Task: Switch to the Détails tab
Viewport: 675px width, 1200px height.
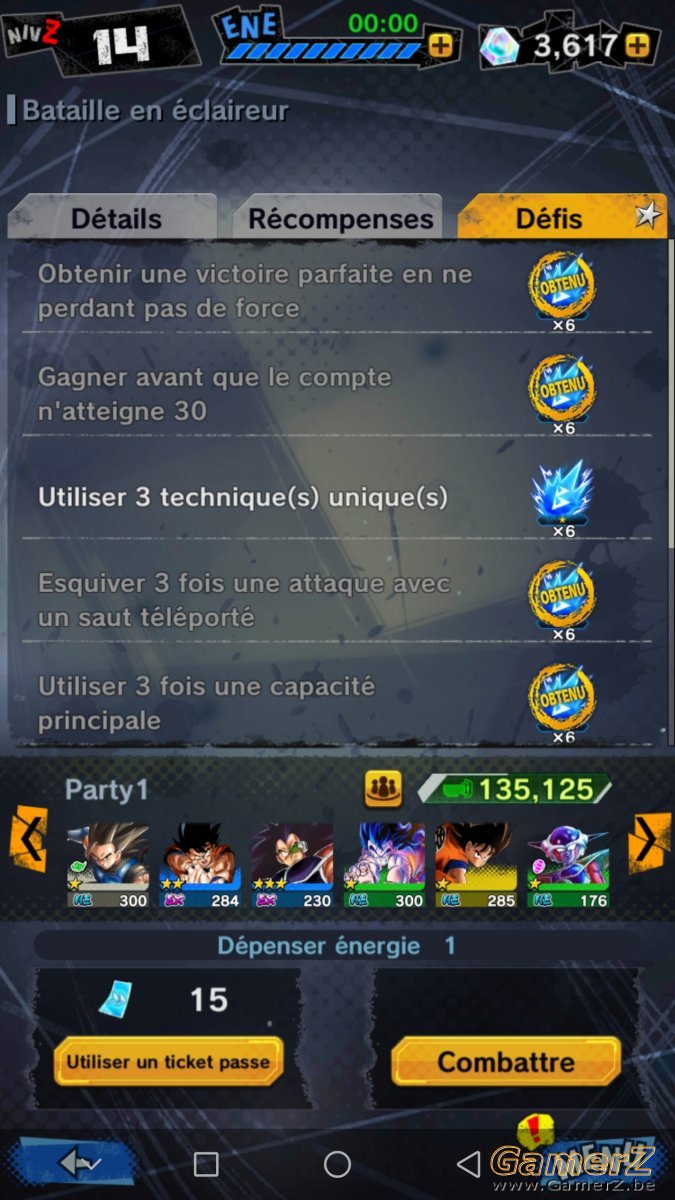Action: pos(114,218)
